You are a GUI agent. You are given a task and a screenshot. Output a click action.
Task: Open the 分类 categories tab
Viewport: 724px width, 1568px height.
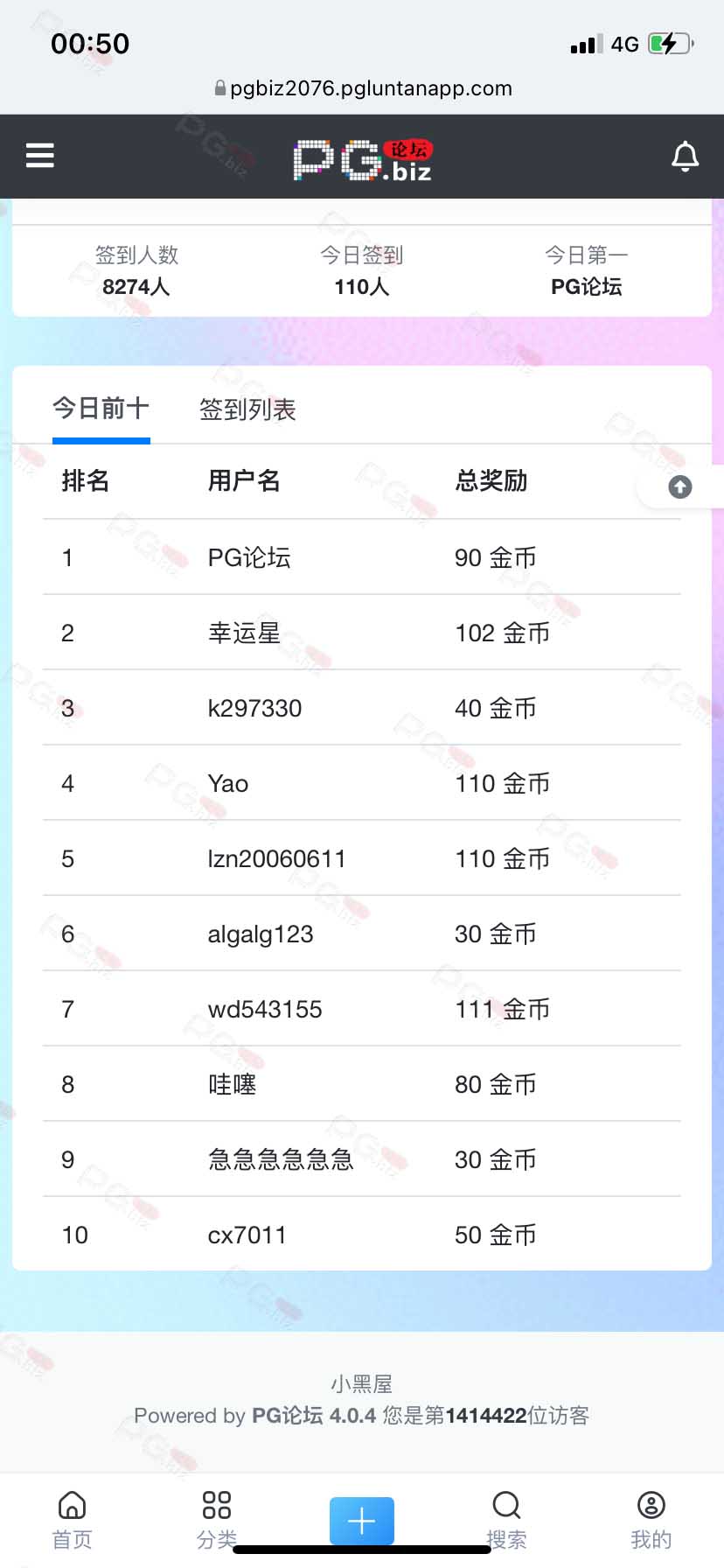[217, 1520]
